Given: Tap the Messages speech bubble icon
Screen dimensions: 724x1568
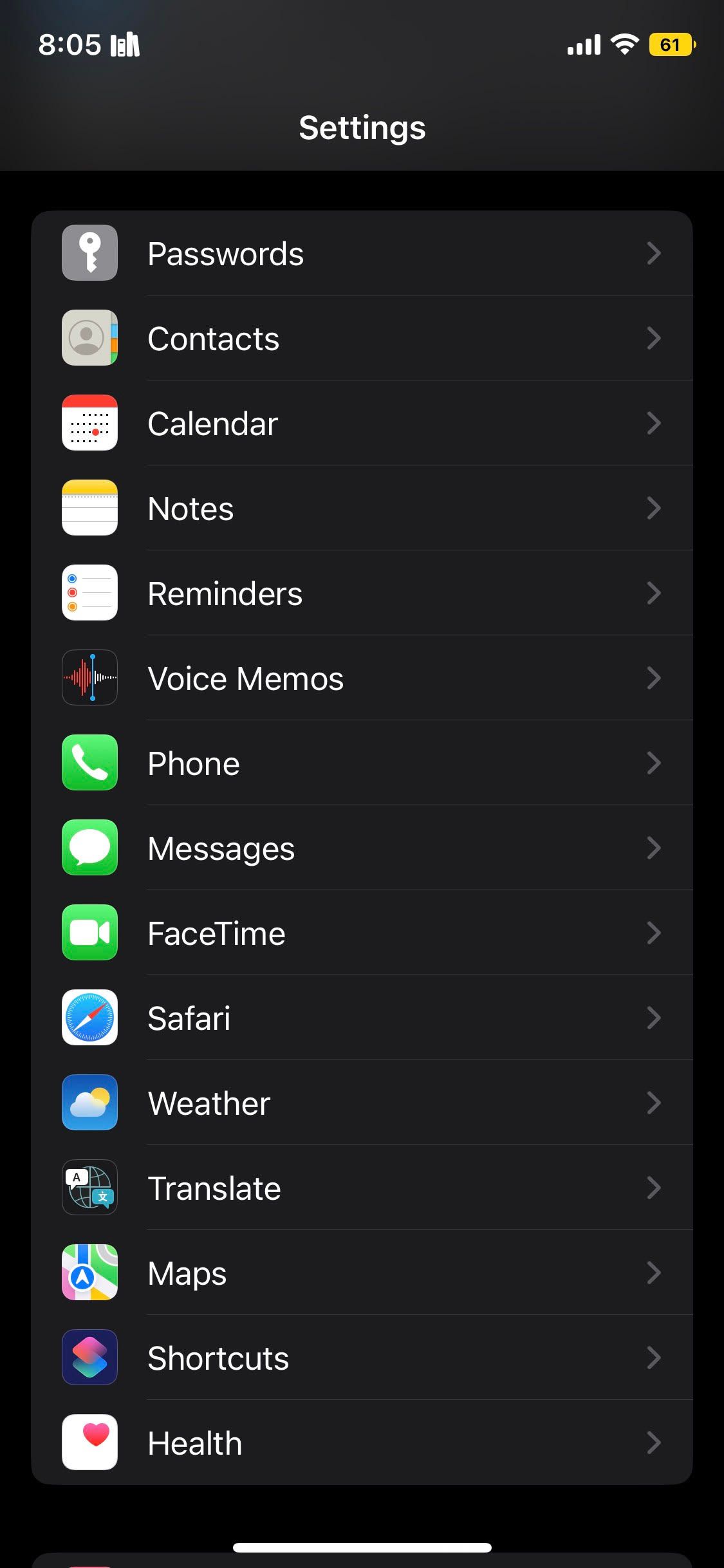Looking at the screenshot, I should pyautogui.click(x=89, y=848).
